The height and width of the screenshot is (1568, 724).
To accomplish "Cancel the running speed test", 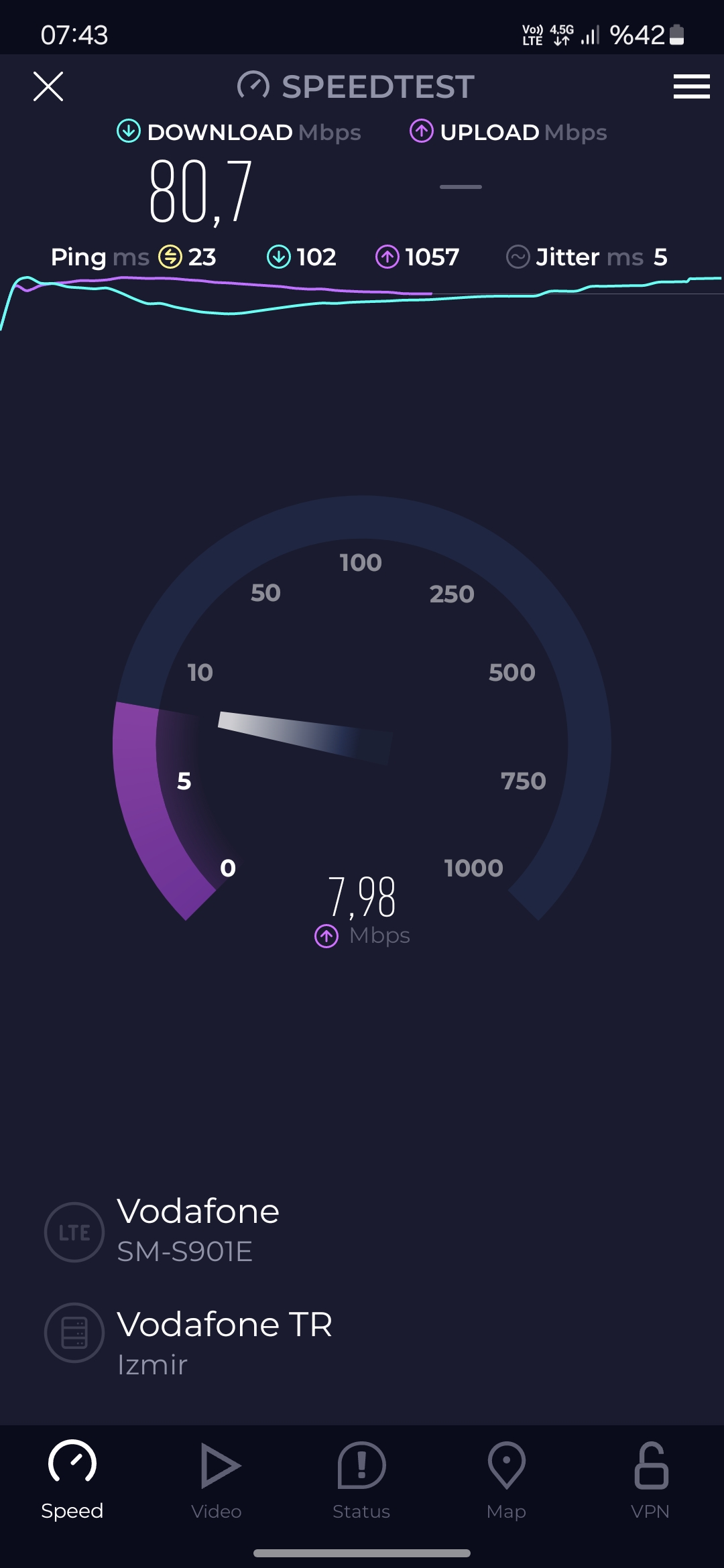I will tap(48, 86).
